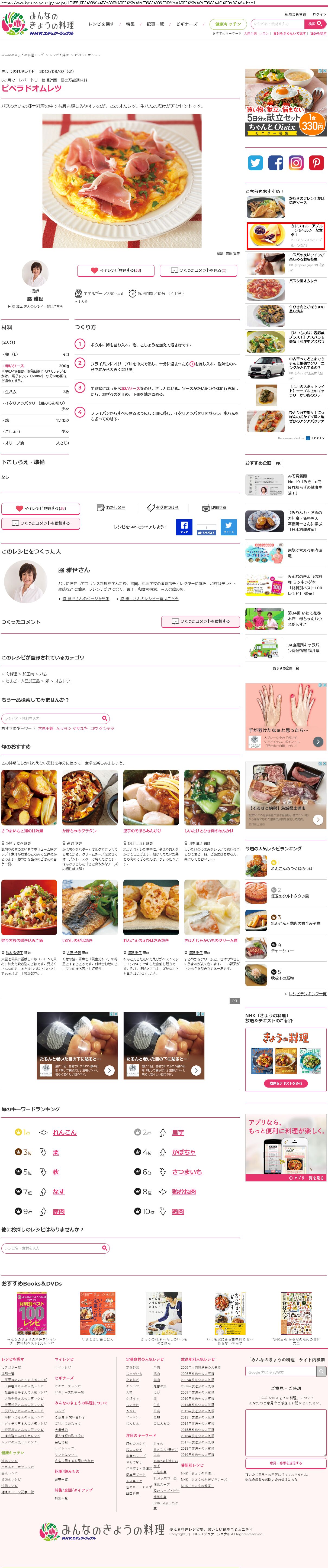Image resolution: width=328 pixels, height=1568 pixels.
Task: Open the レシピランキング一覧 link
Action: 307,994
